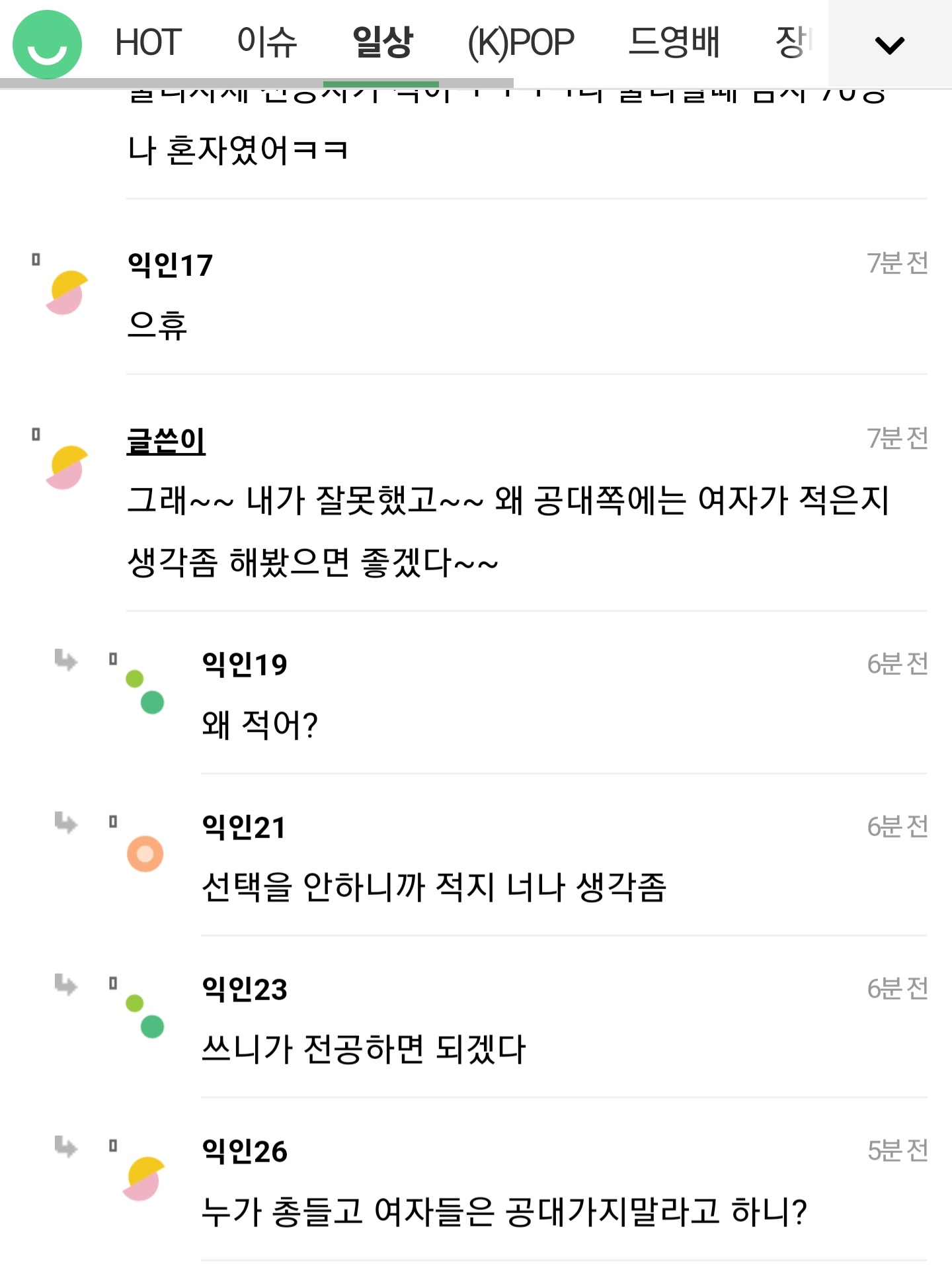Select the 일상 tab
This screenshot has height=1270, width=952.
(x=382, y=43)
